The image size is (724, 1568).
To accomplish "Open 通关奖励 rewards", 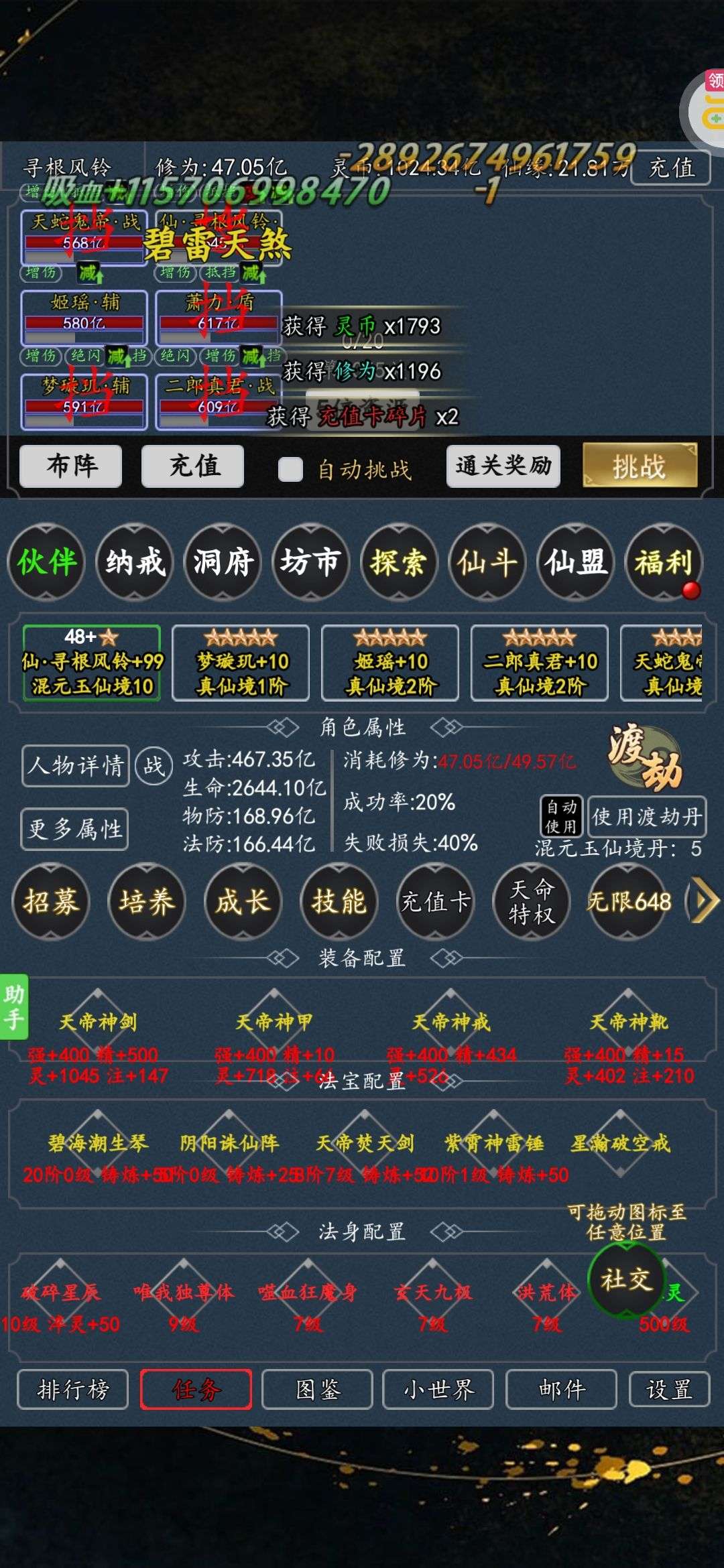I will [503, 466].
